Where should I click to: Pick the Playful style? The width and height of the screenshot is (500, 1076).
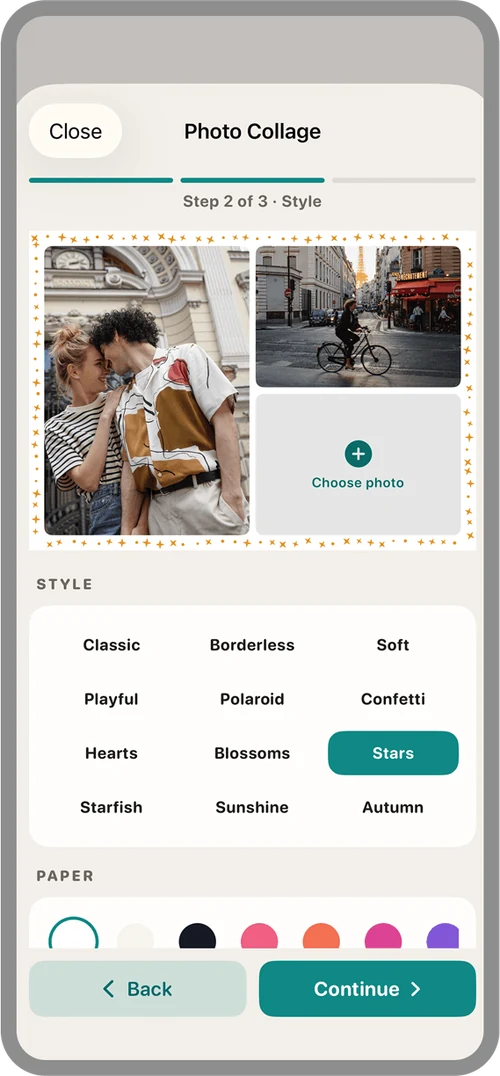click(112, 699)
